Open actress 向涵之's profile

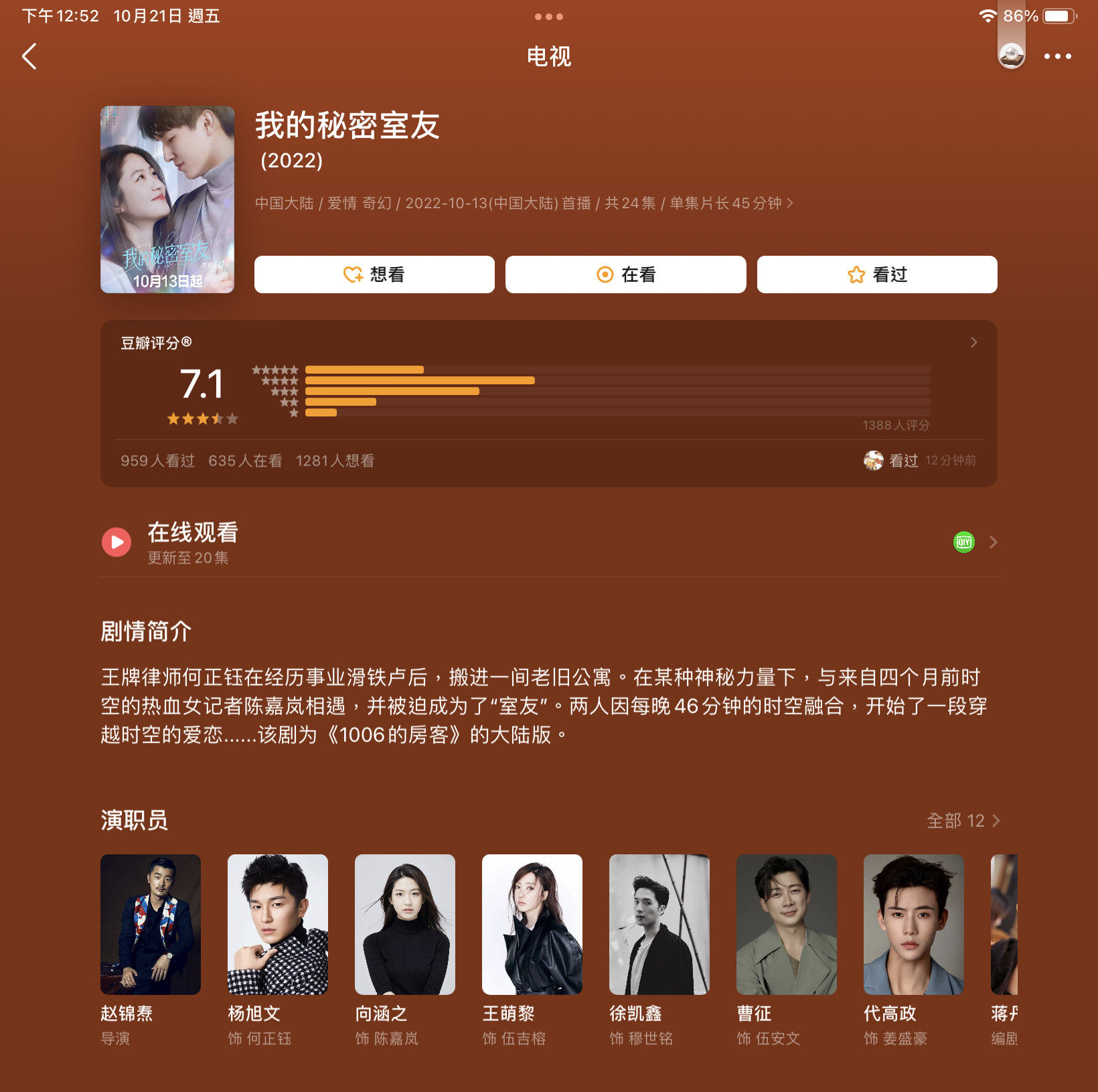coord(404,924)
